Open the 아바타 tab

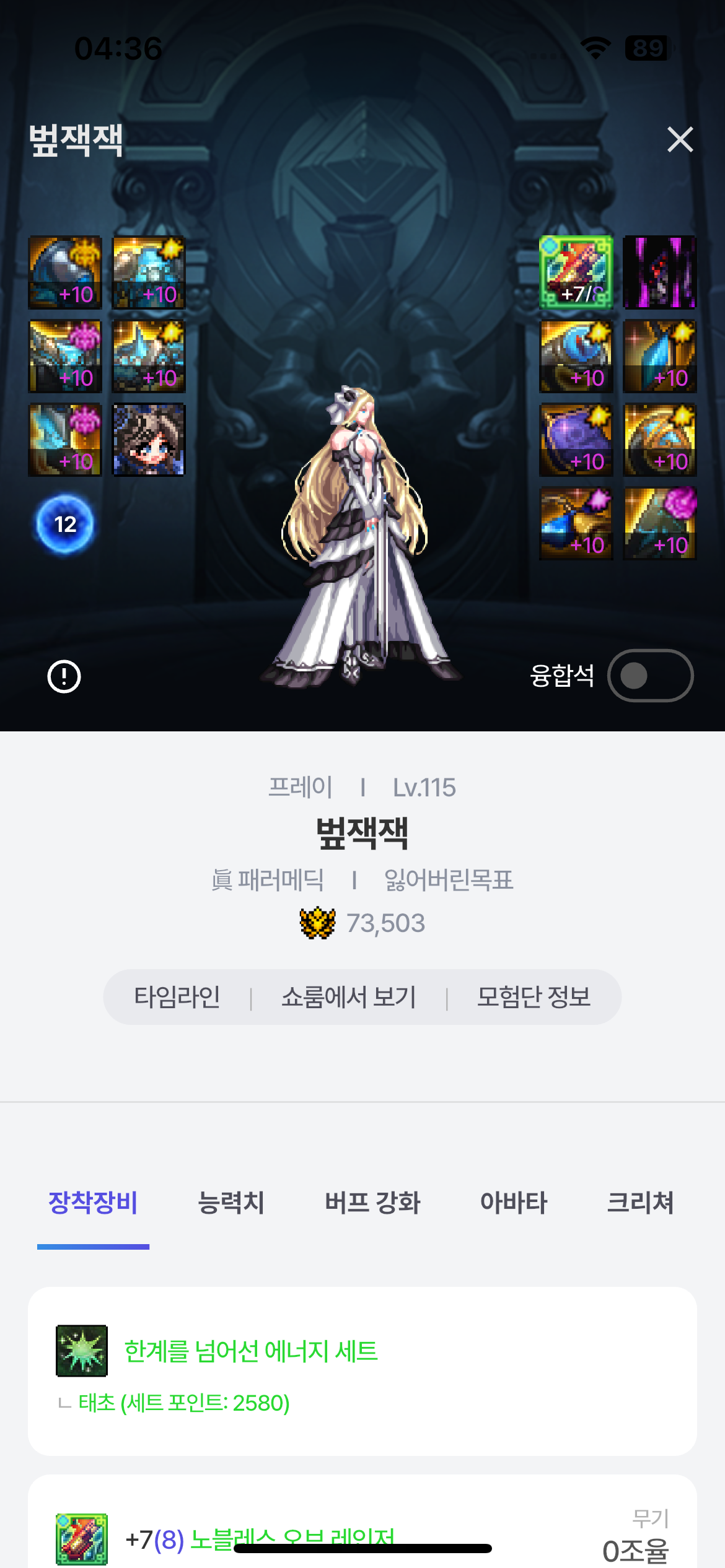[514, 1203]
